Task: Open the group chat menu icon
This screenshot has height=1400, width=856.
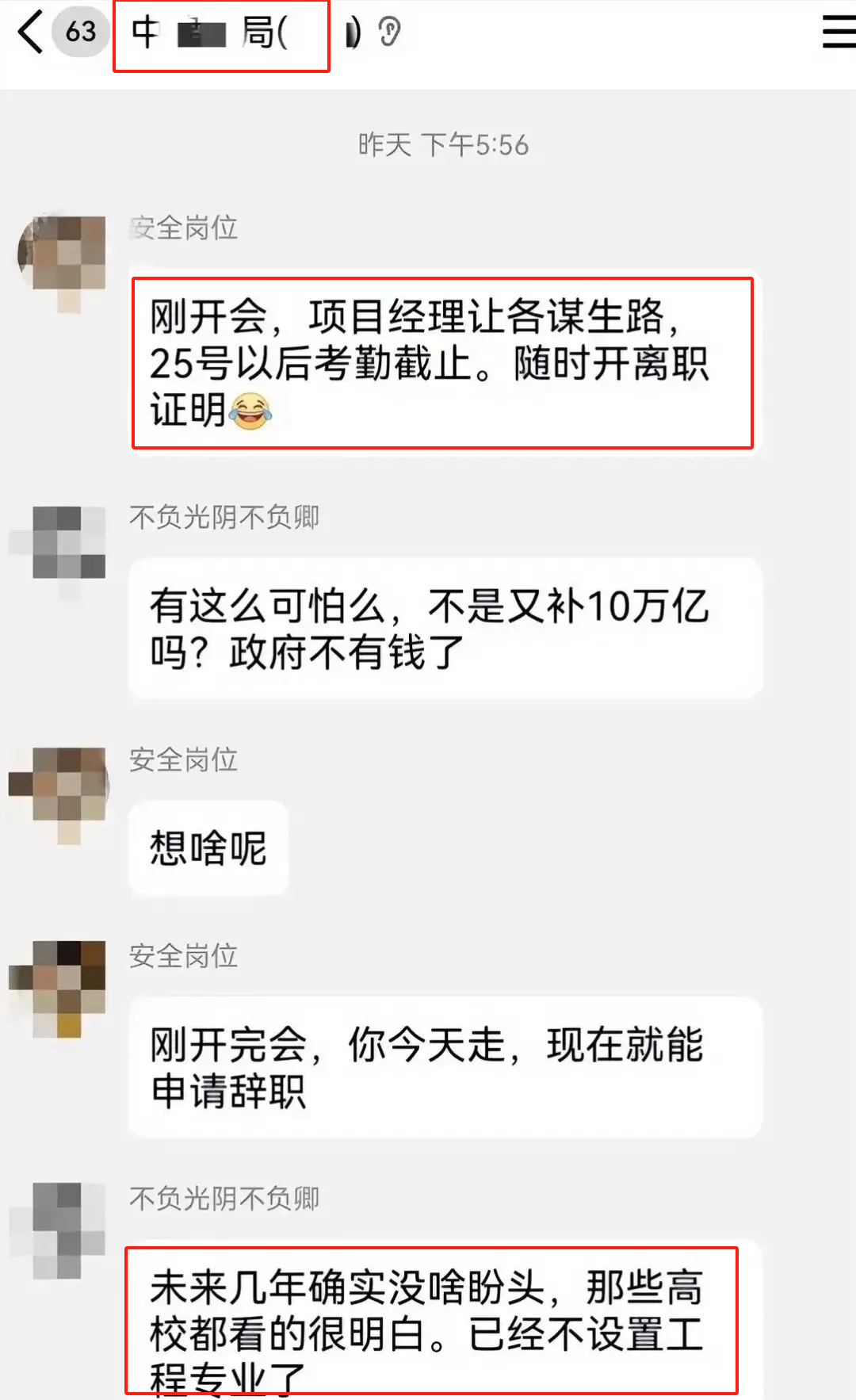Action: click(838, 33)
